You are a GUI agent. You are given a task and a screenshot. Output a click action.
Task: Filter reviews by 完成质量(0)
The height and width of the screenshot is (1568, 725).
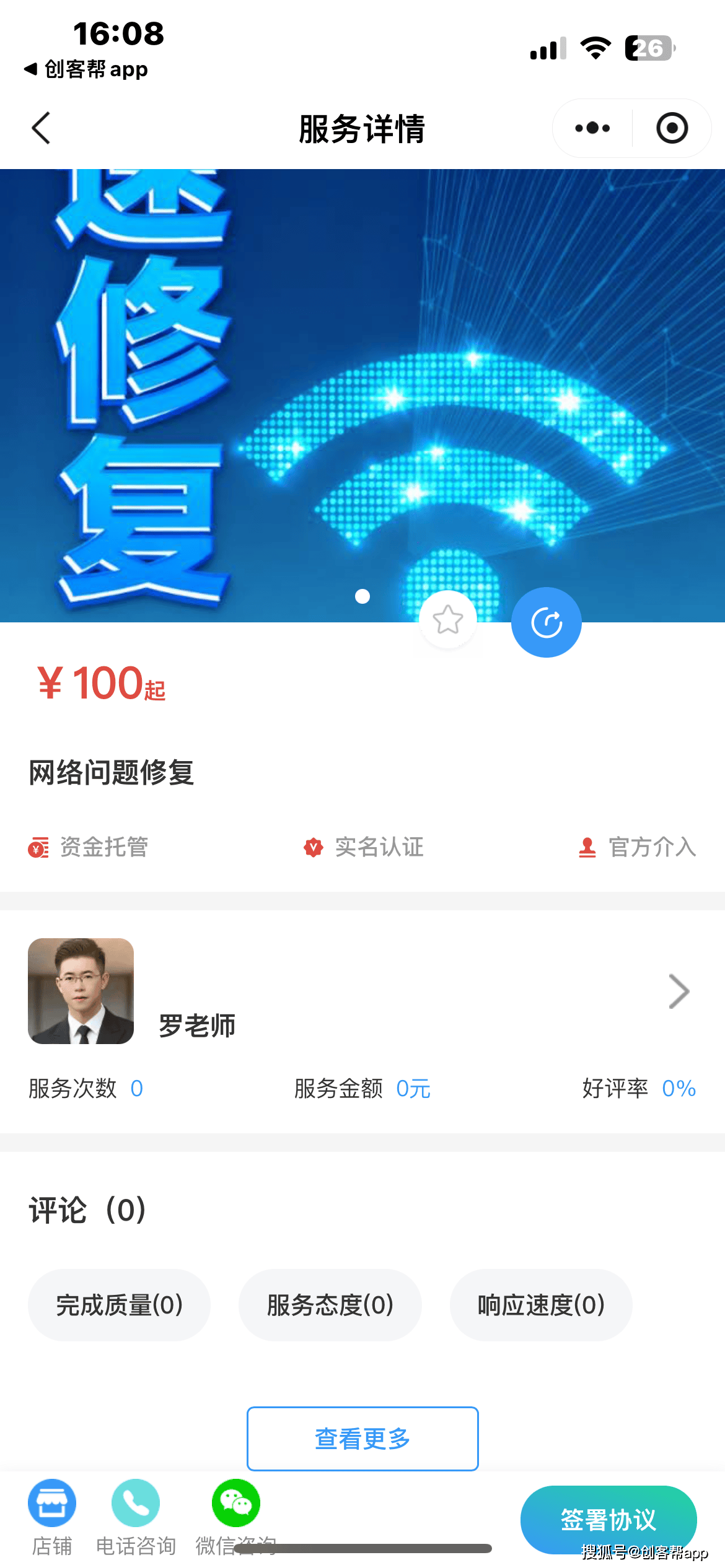click(119, 1305)
